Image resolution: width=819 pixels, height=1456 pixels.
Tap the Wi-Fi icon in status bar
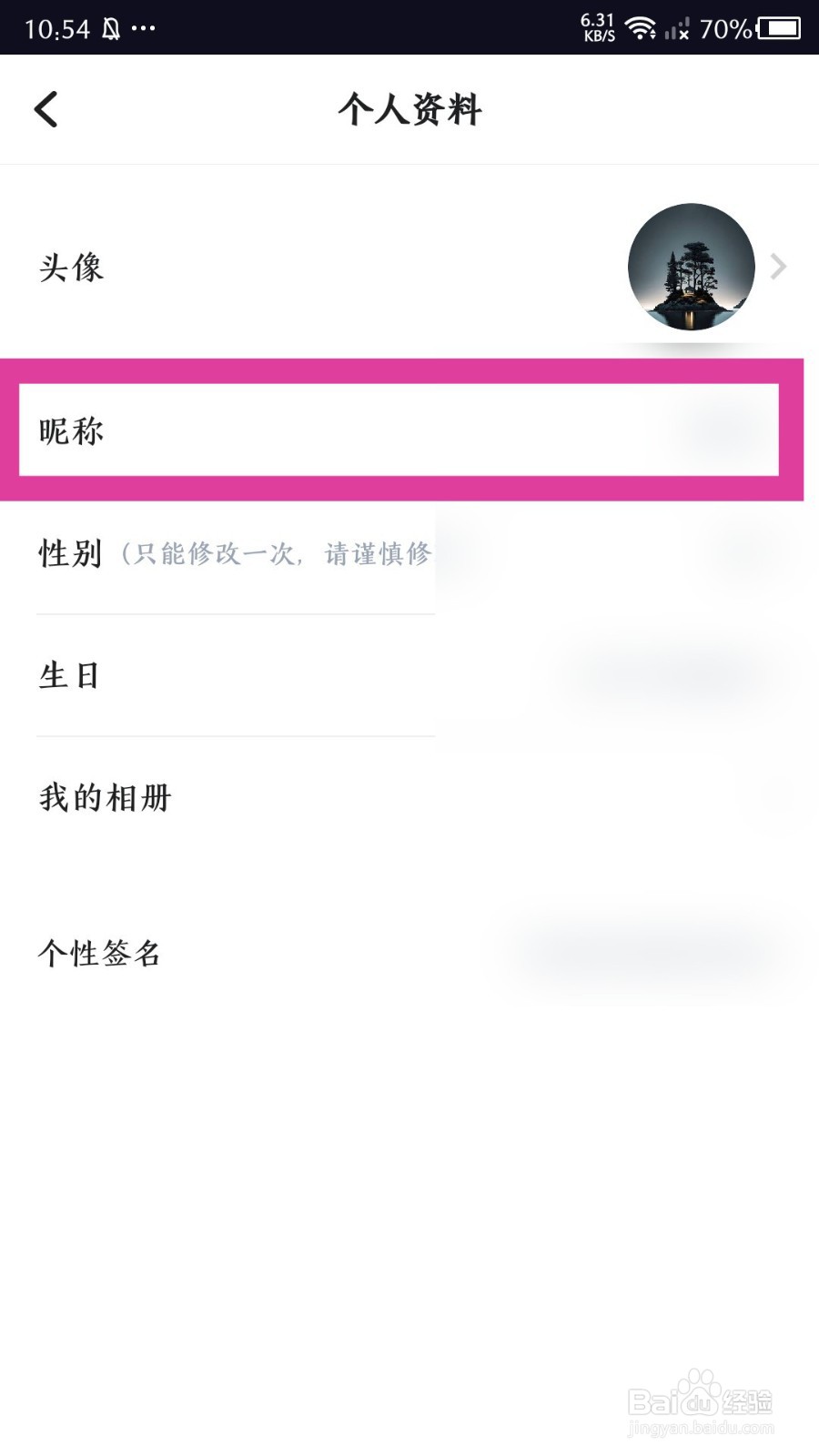643,27
